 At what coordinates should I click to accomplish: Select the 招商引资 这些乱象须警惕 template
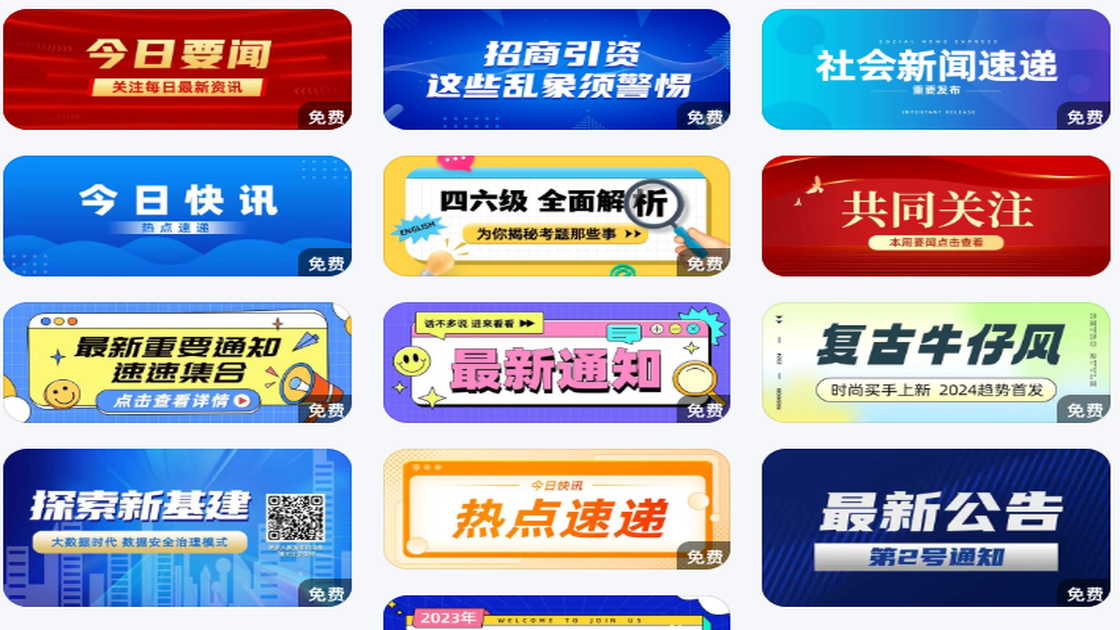[x=556, y=69]
